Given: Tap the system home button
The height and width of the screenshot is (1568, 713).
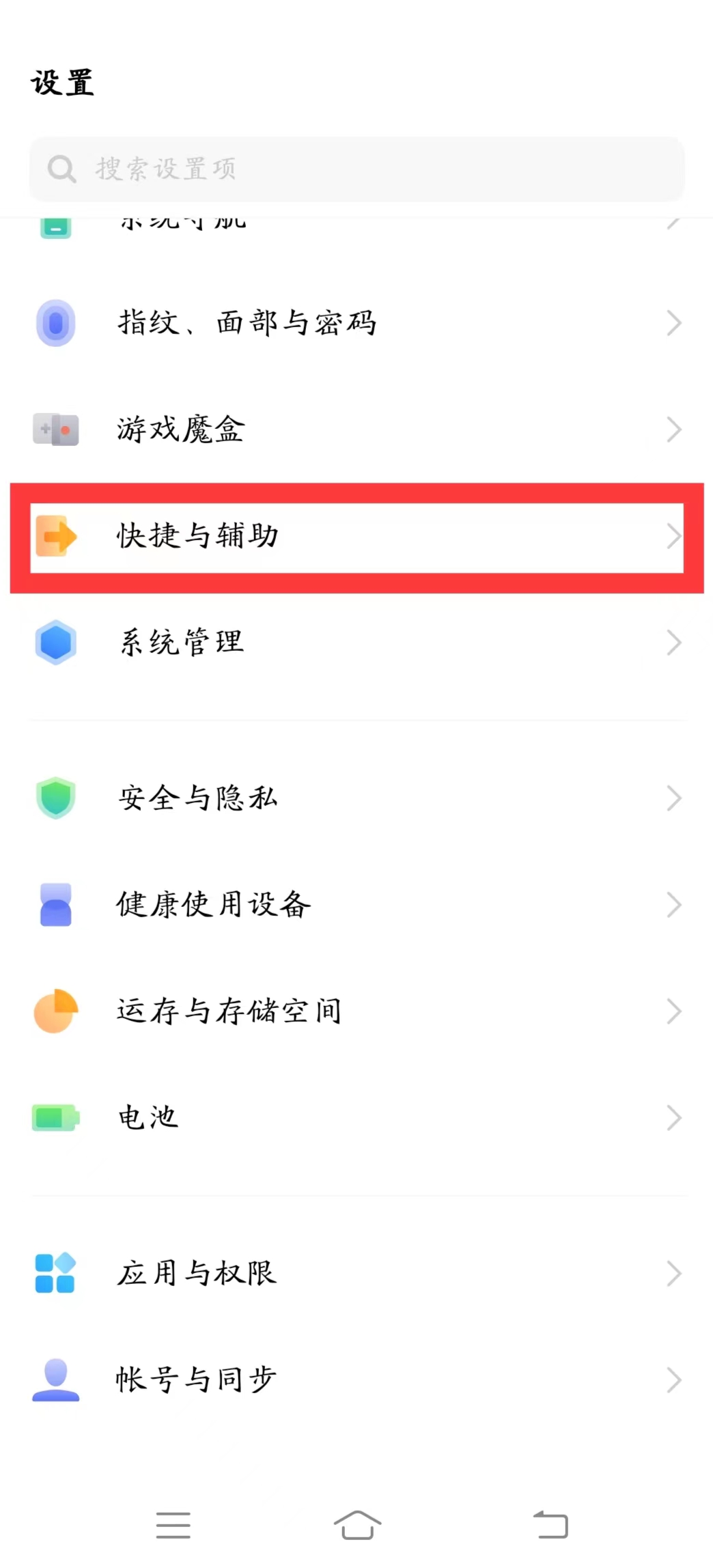Looking at the screenshot, I should [x=357, y=1525].
